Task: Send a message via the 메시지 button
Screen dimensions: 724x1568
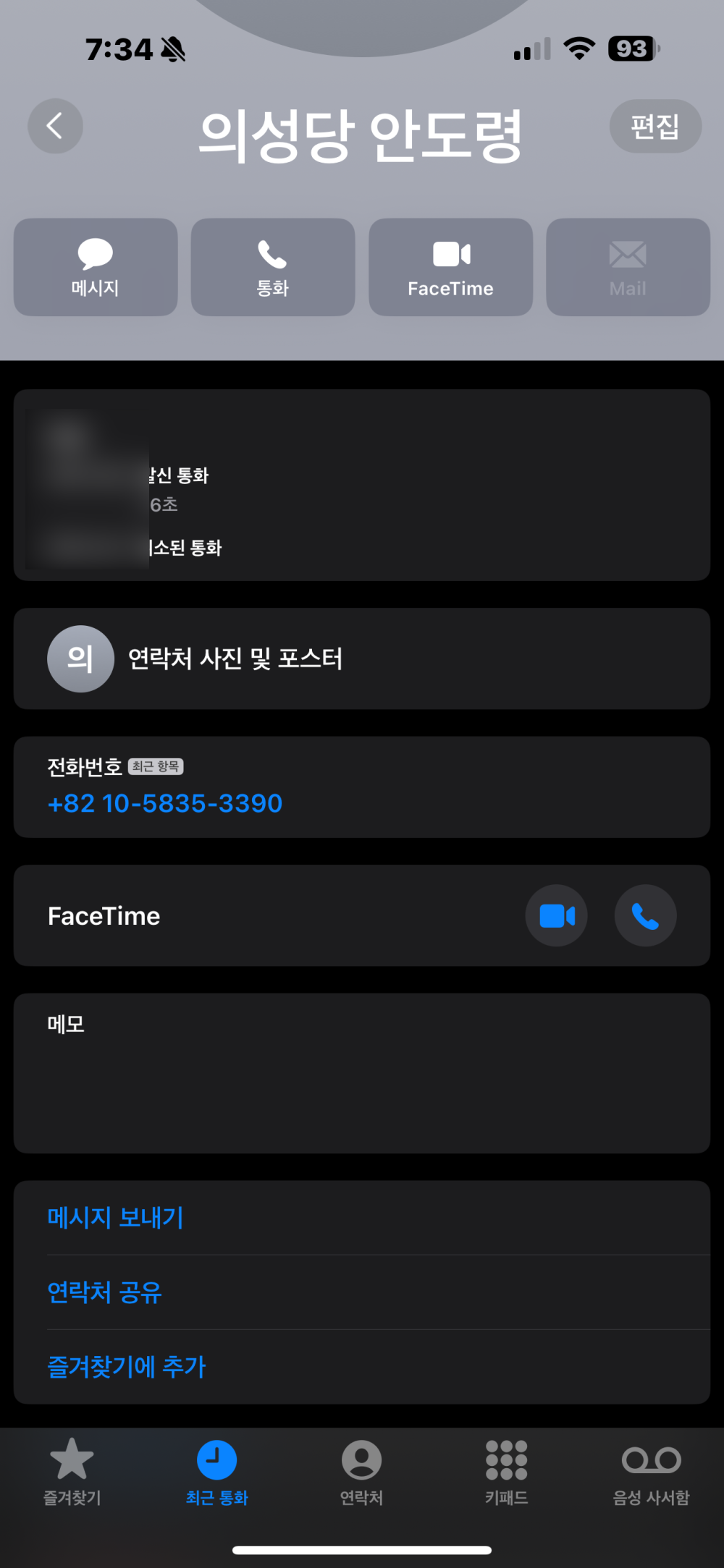Action: point(96,267)
